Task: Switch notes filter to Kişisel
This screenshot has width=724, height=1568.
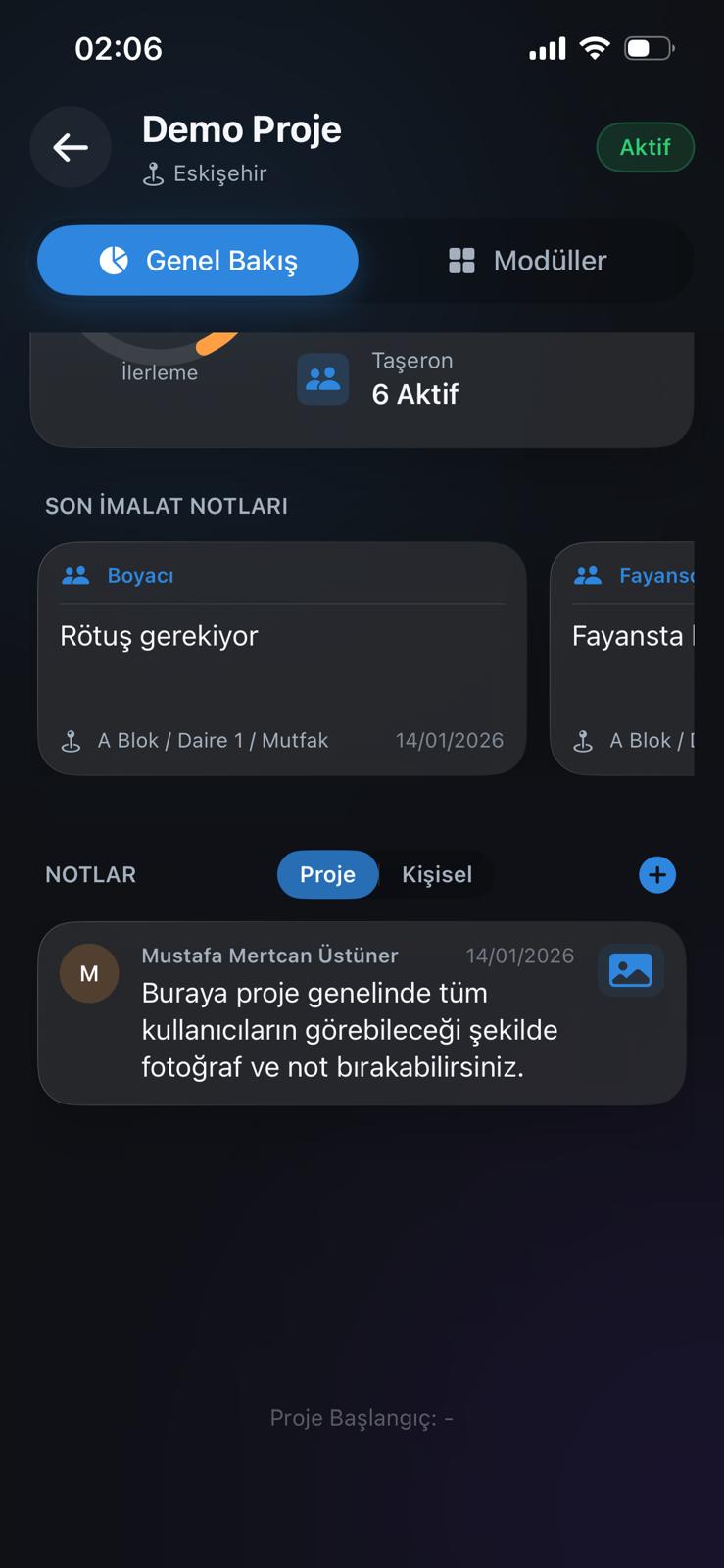Action: pyautogui.click(x=436, y=874)
